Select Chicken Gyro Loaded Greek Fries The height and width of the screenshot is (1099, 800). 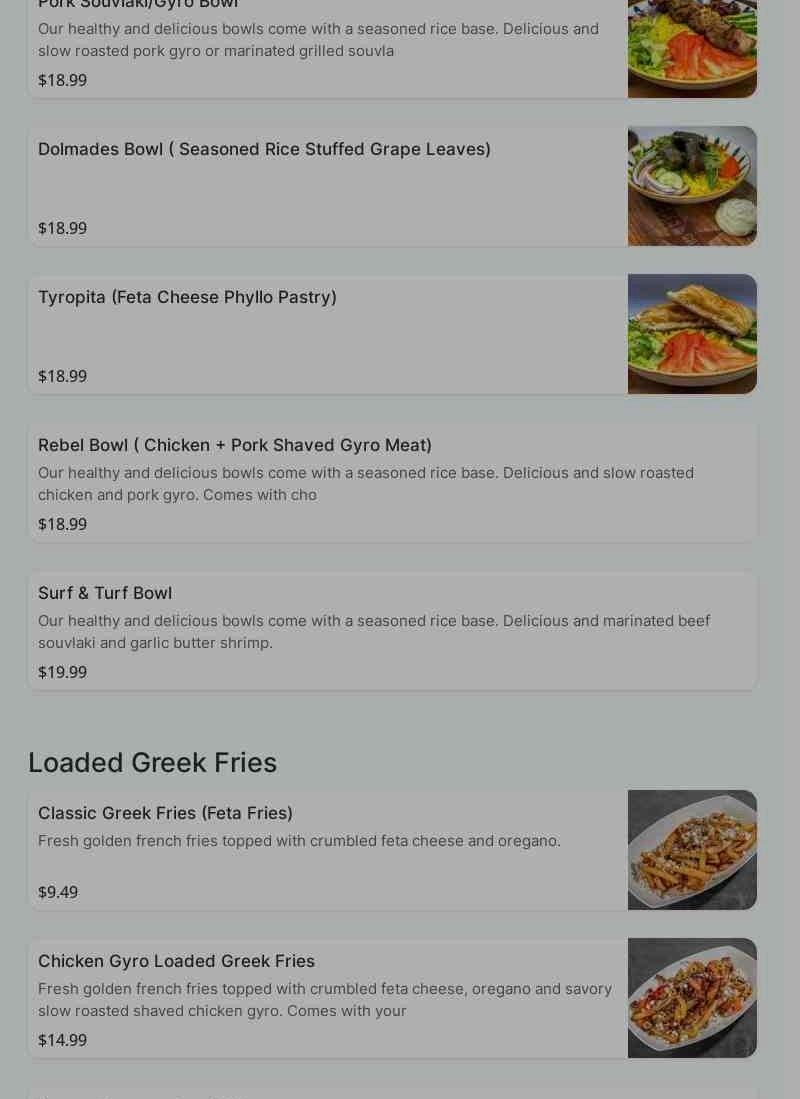[x=330, y=998]
